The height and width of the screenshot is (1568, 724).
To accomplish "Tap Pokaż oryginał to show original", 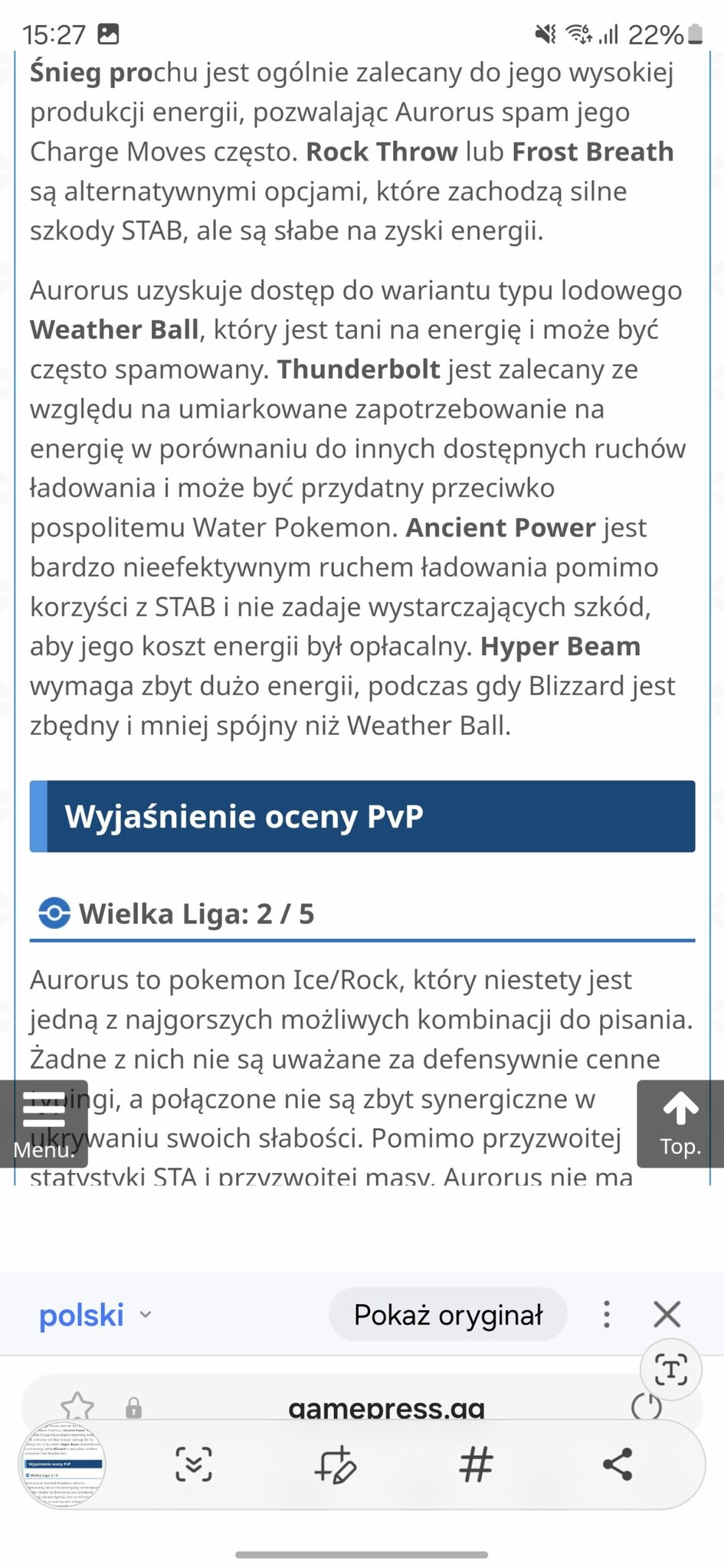I will tap(447, 1315).
